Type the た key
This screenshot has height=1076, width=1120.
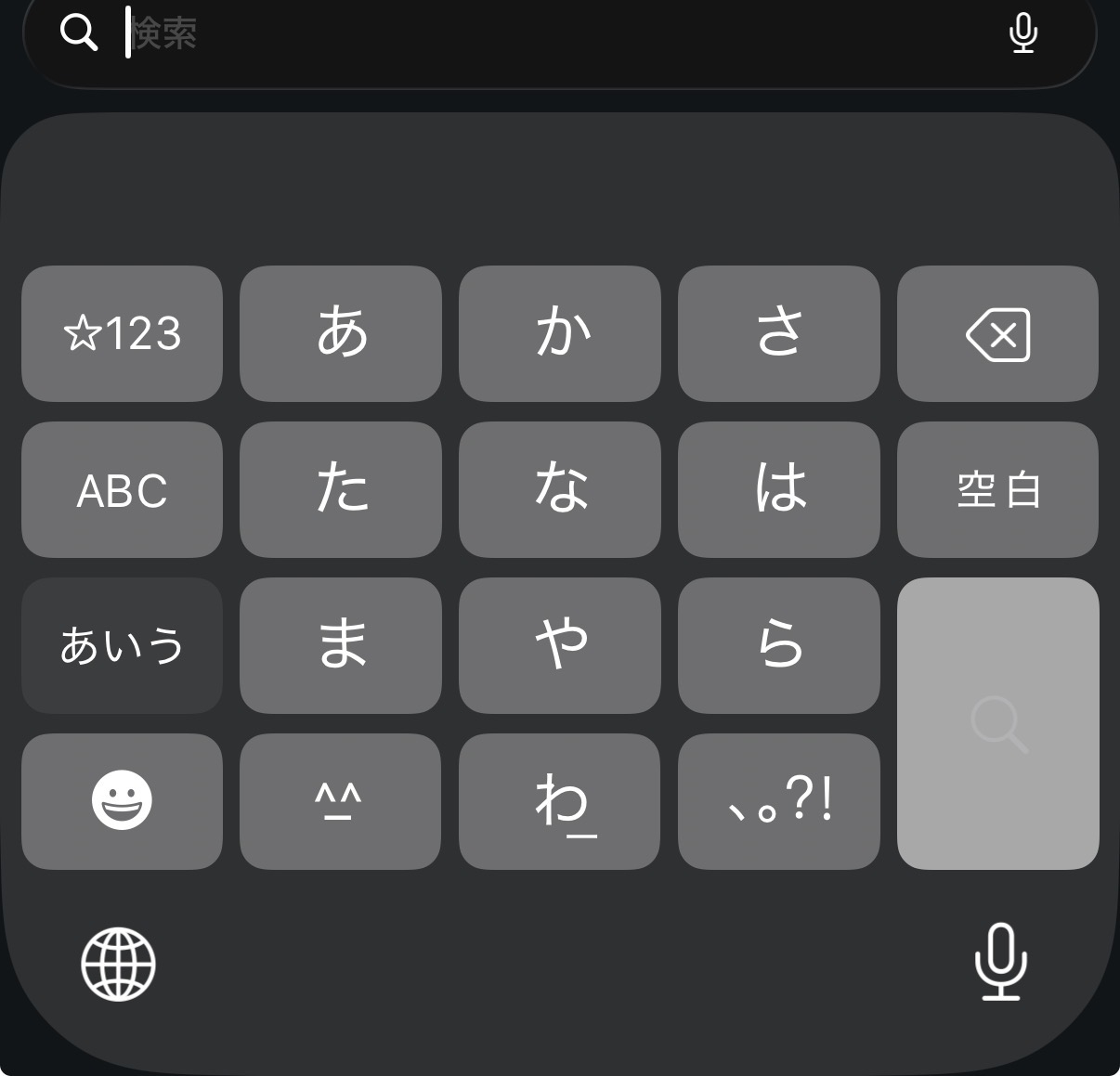[x=341, y=490]
